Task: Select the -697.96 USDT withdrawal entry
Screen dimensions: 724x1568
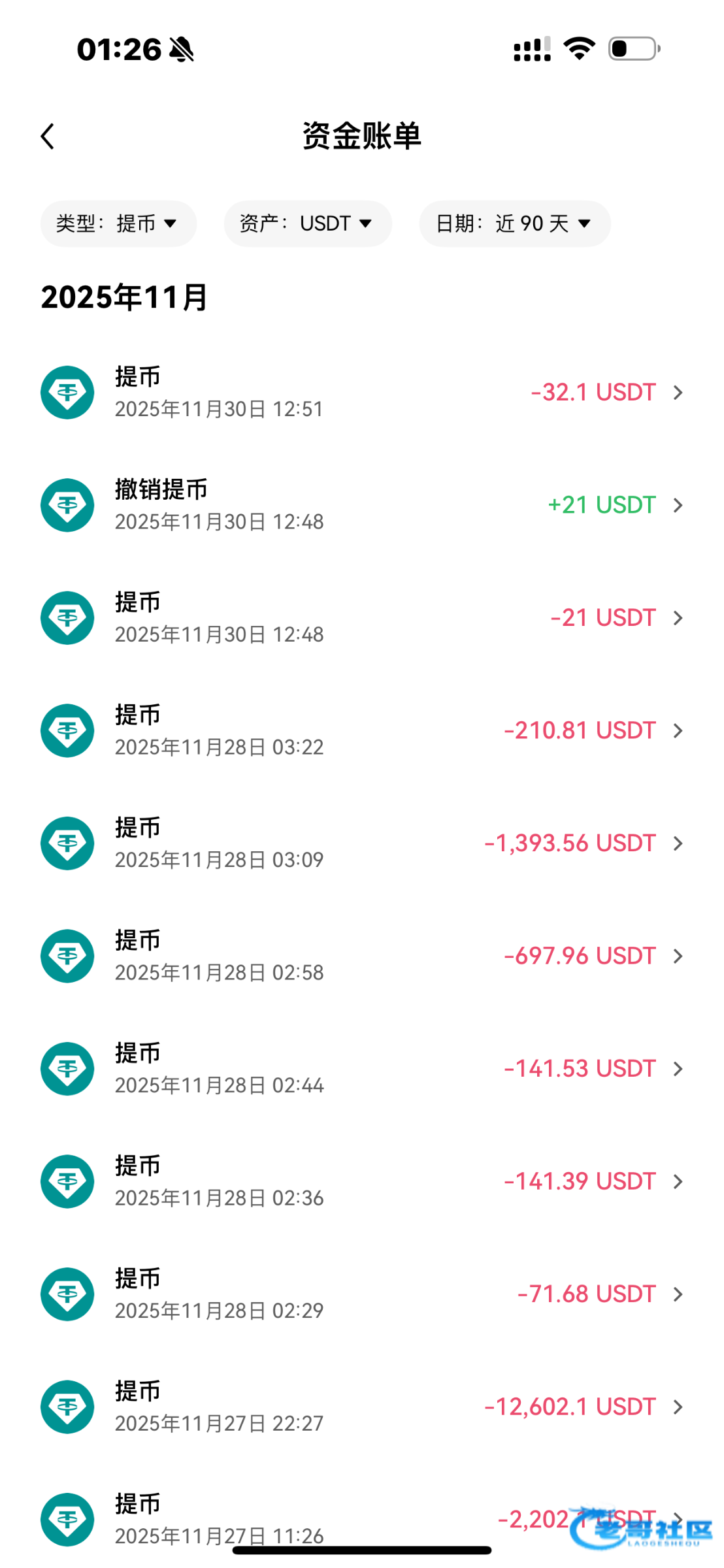Action: 361,956
